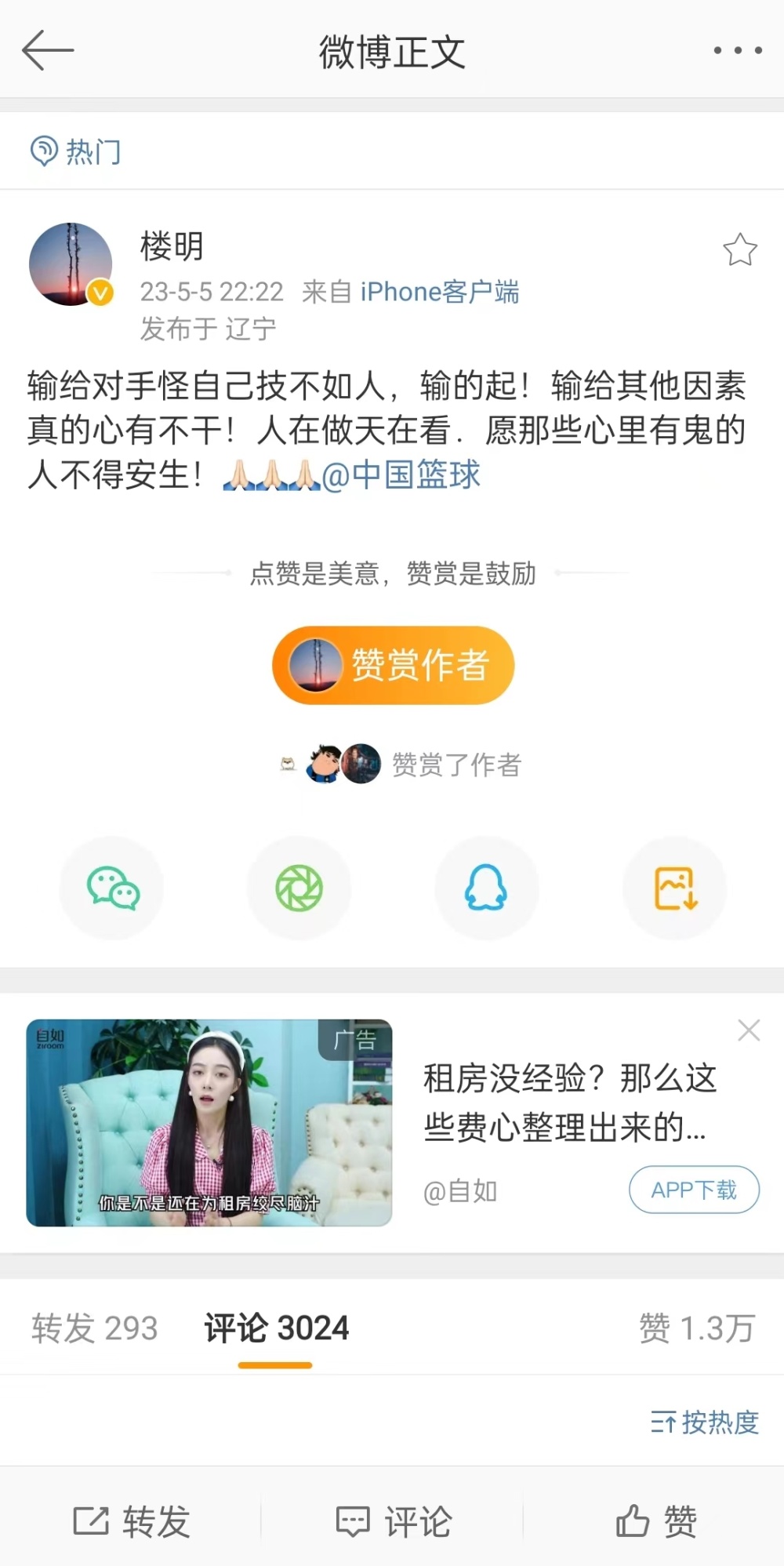Dismiss the 自如 advertisement
Image resolution: width=784 pixels, height=1566 pixels.
[749, 1030]
